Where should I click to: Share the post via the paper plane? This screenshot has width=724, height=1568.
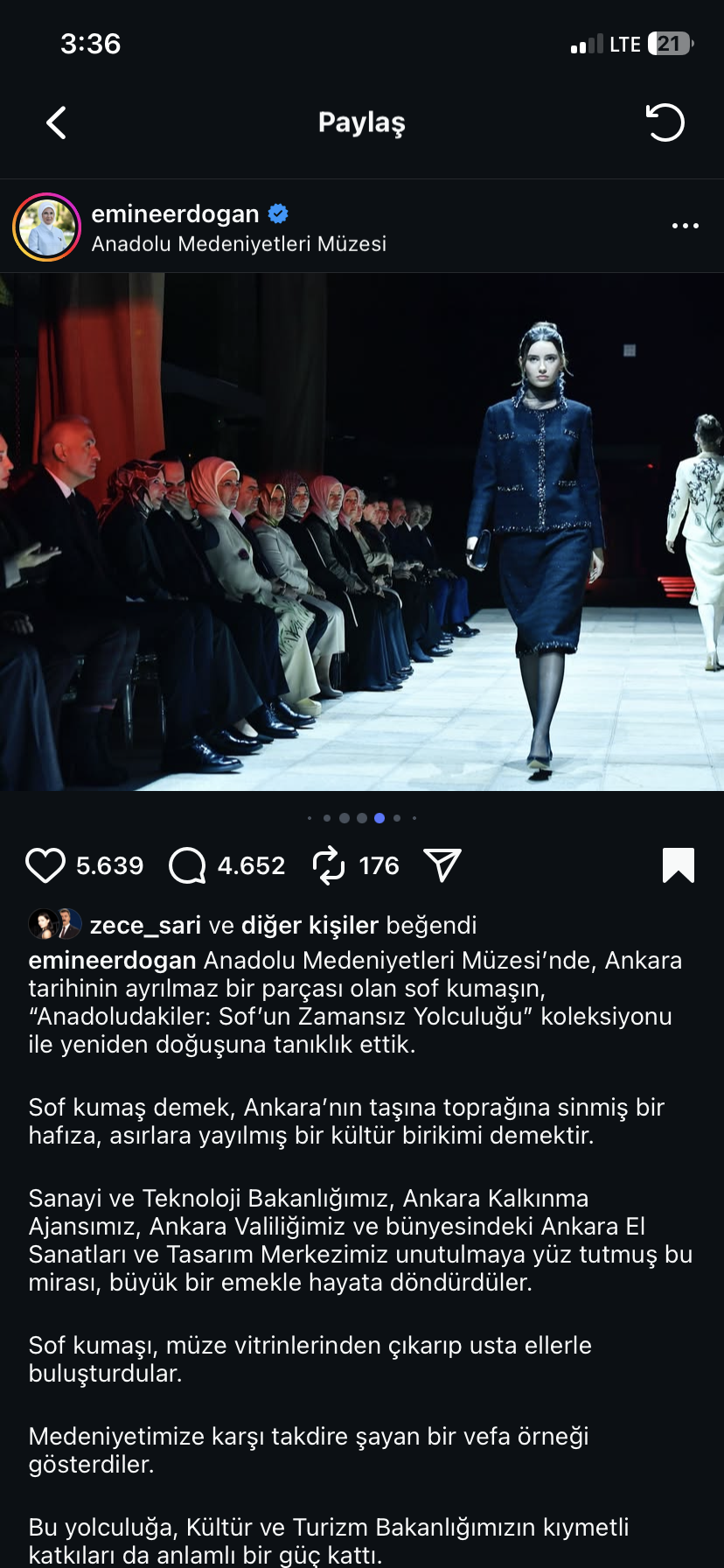point(442,865)
